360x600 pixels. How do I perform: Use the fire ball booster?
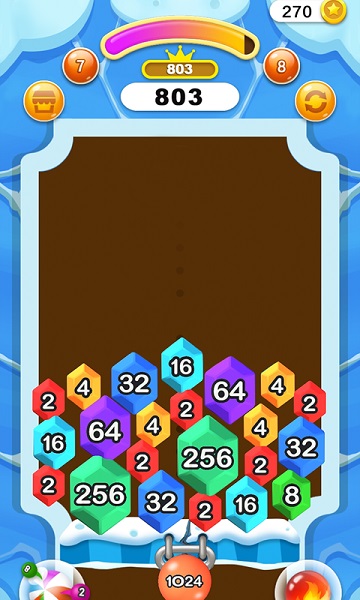(x=308, y=585)
